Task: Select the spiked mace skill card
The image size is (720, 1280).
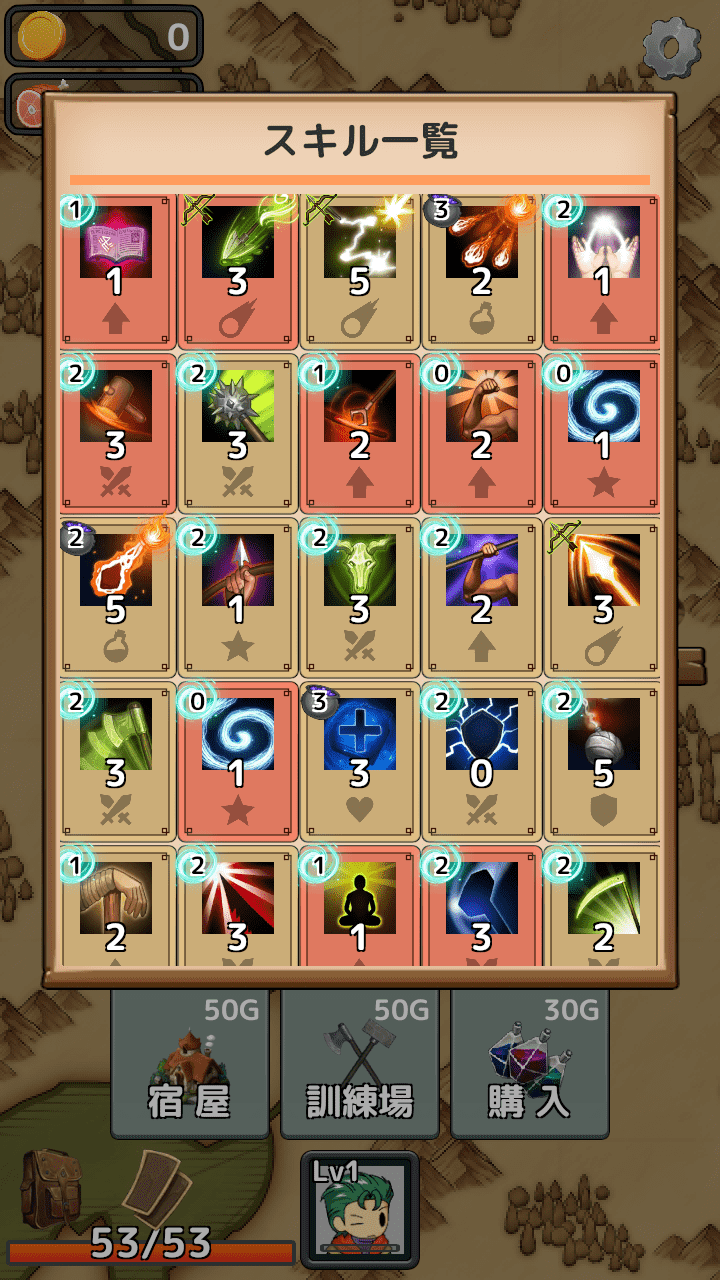Action: 238,432
